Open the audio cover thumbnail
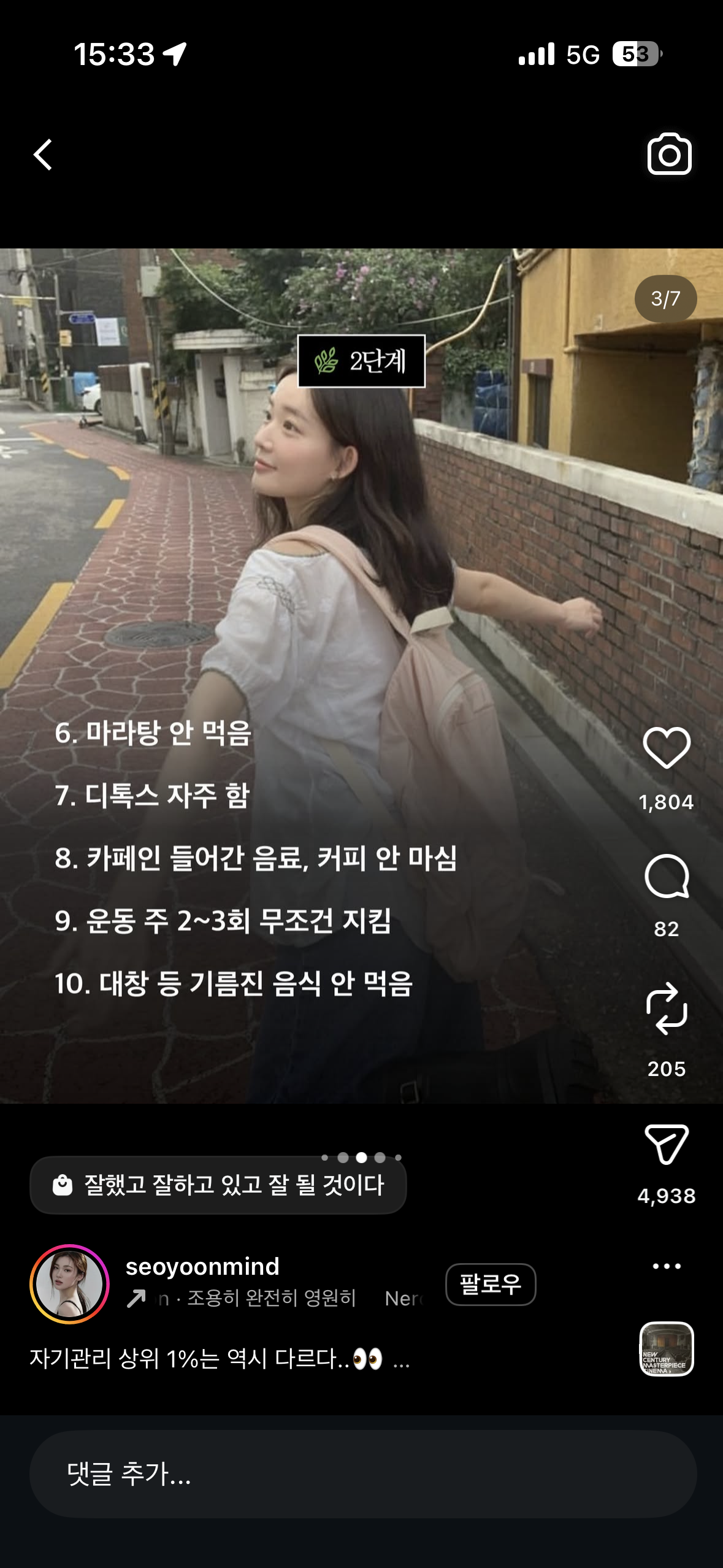Viewport: 723px width, 1568px height. pyautogui.click(x=667, y=1349)
